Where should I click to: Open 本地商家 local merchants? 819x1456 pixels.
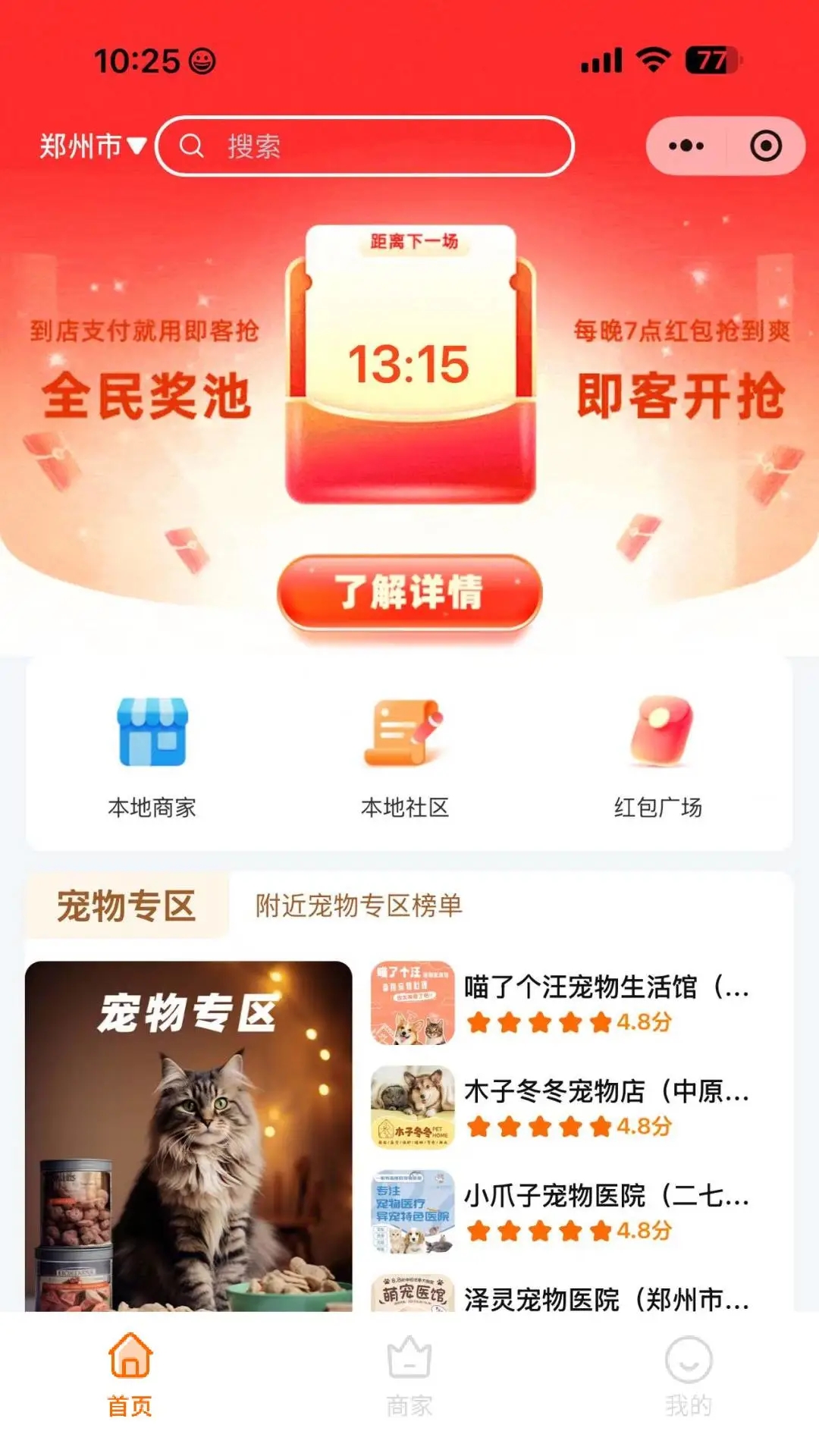coord(152,755)
